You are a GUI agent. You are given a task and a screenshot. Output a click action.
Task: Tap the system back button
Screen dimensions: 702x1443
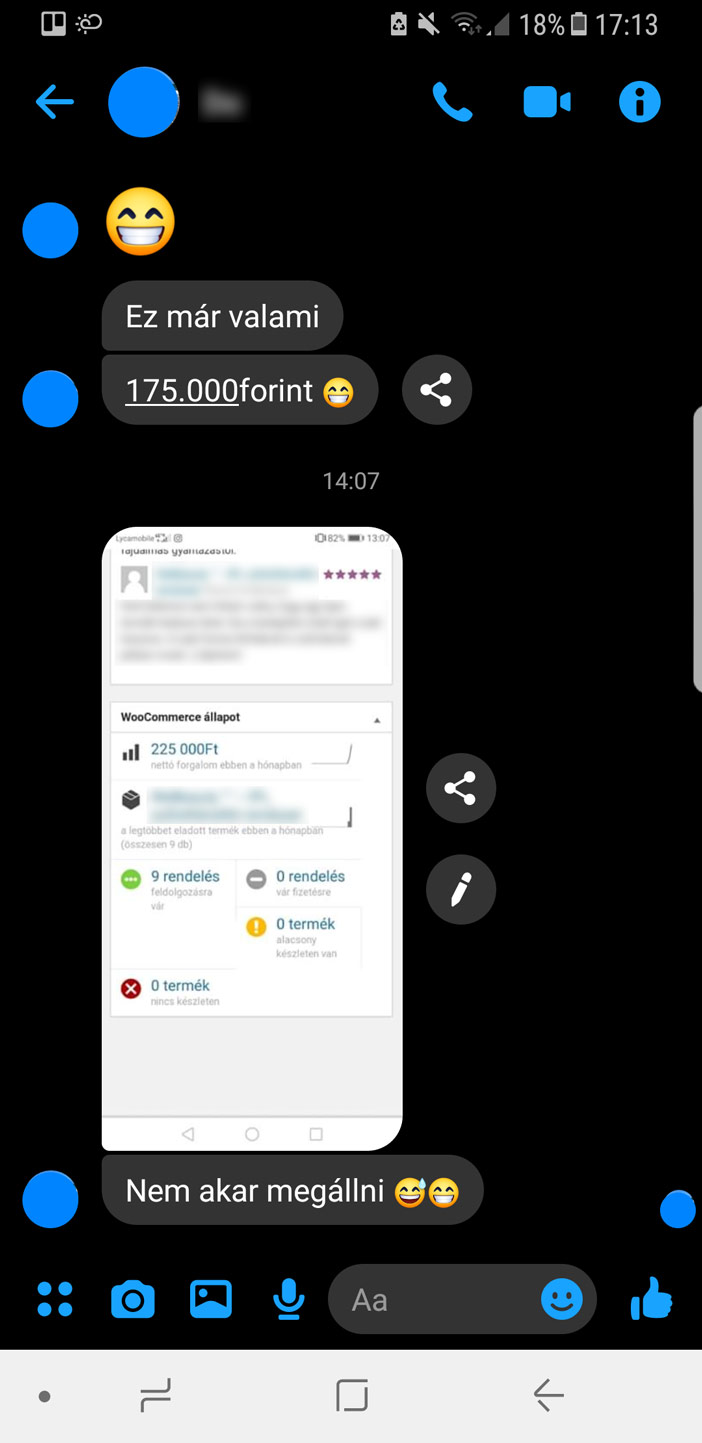pyautogui.click(x=548, y=1395)
